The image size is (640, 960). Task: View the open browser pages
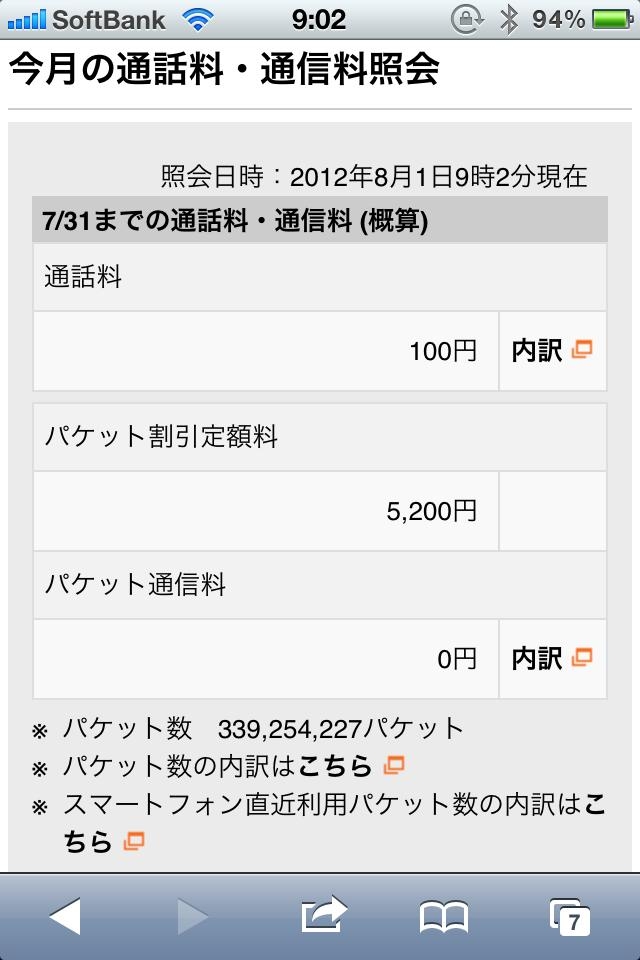(569, 916)
